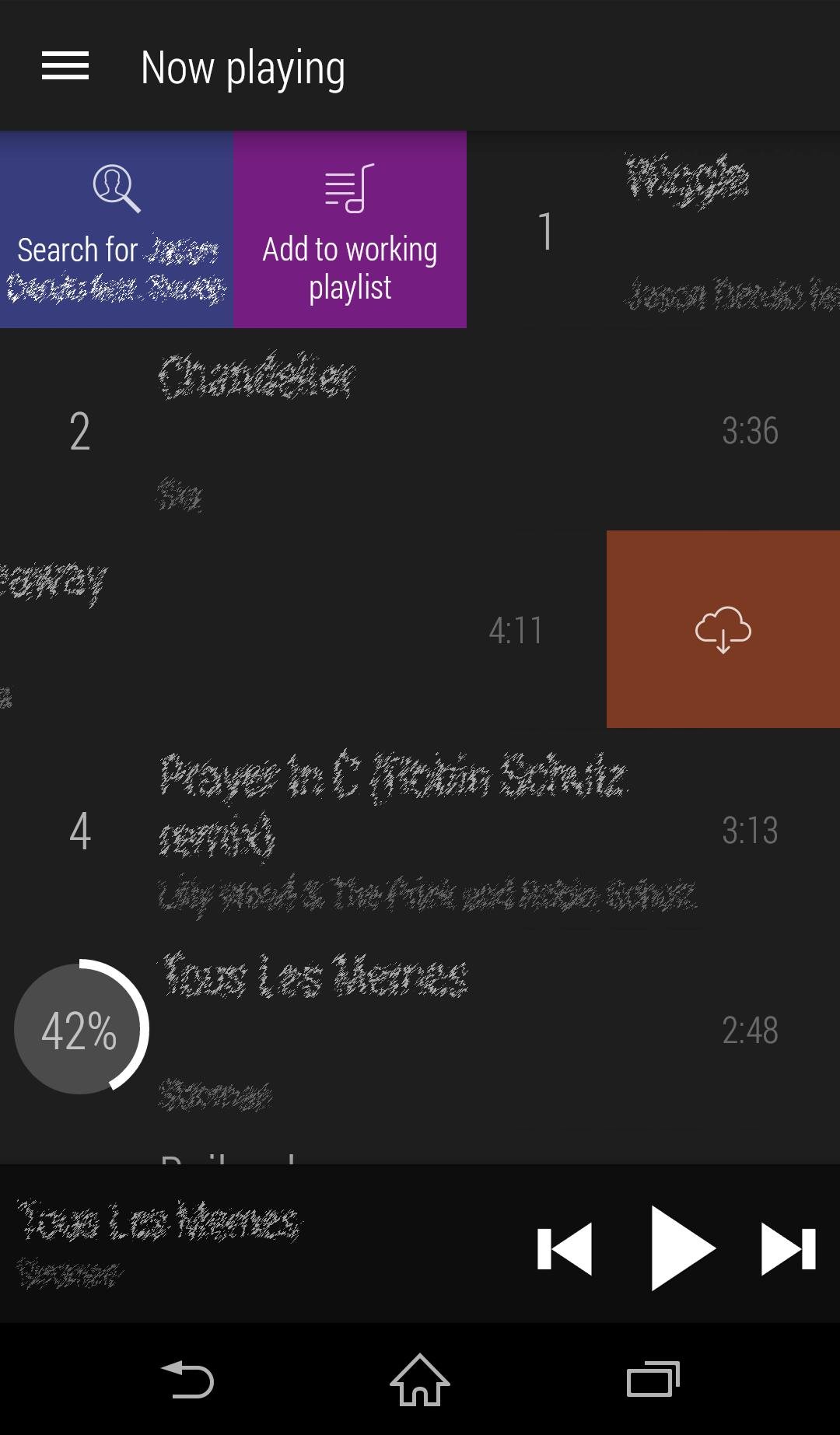Tap the cloud download button
This screenshot has width=840, height=1435.
[x=723, y=629]
